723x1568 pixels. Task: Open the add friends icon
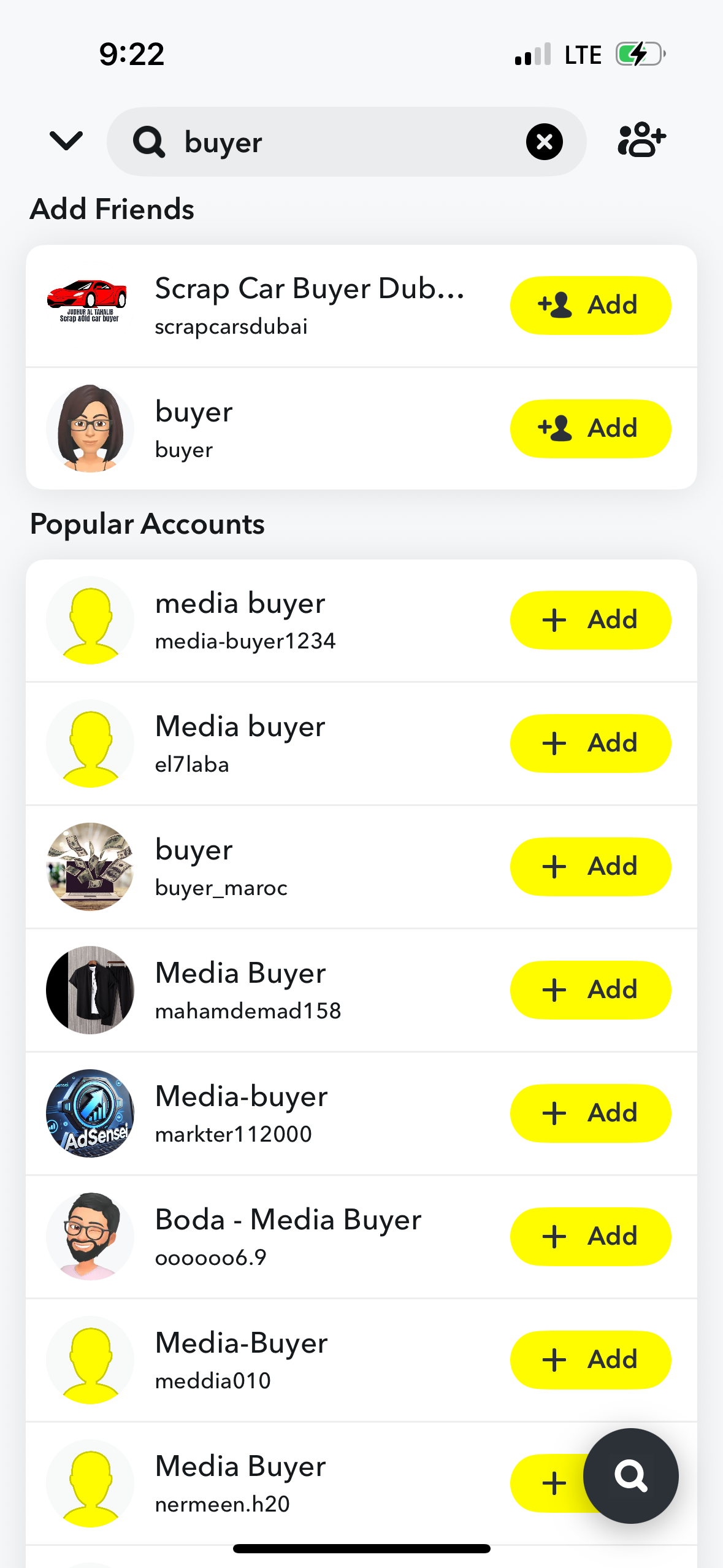click(x=641, y=140)
